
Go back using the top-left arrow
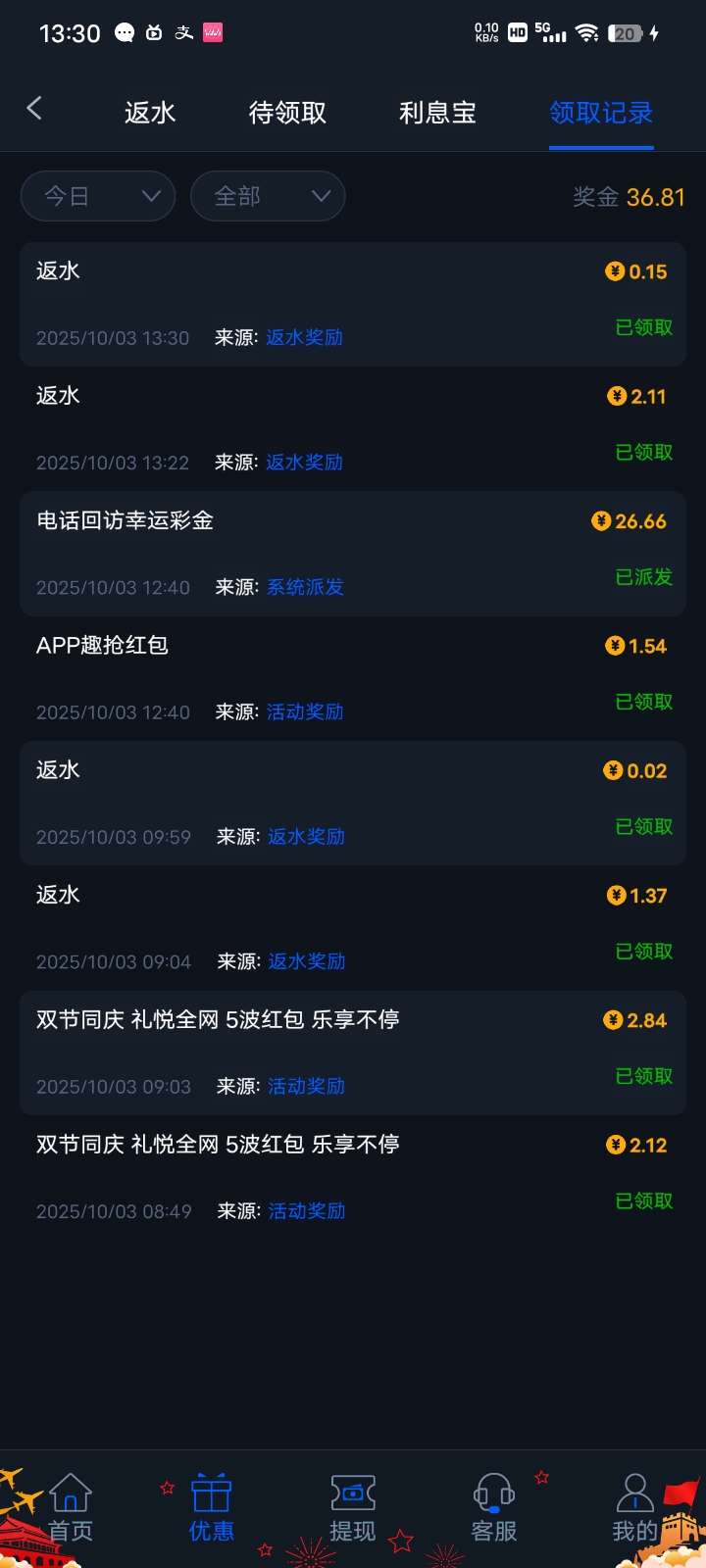coord(34,109)
